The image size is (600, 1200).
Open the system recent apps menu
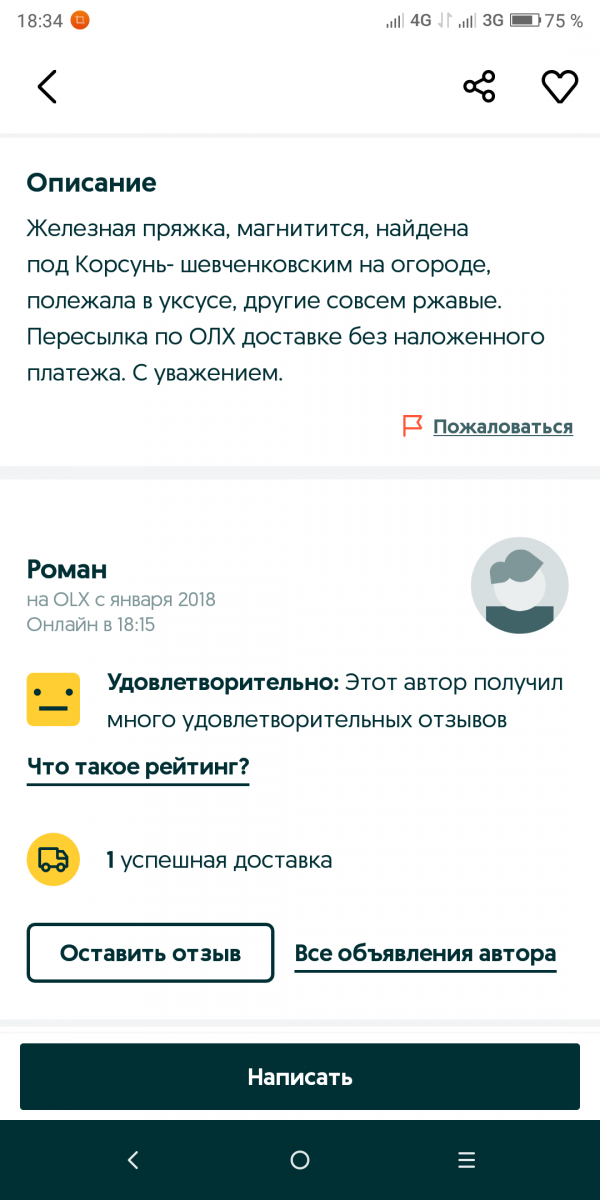click(466, 1160)
